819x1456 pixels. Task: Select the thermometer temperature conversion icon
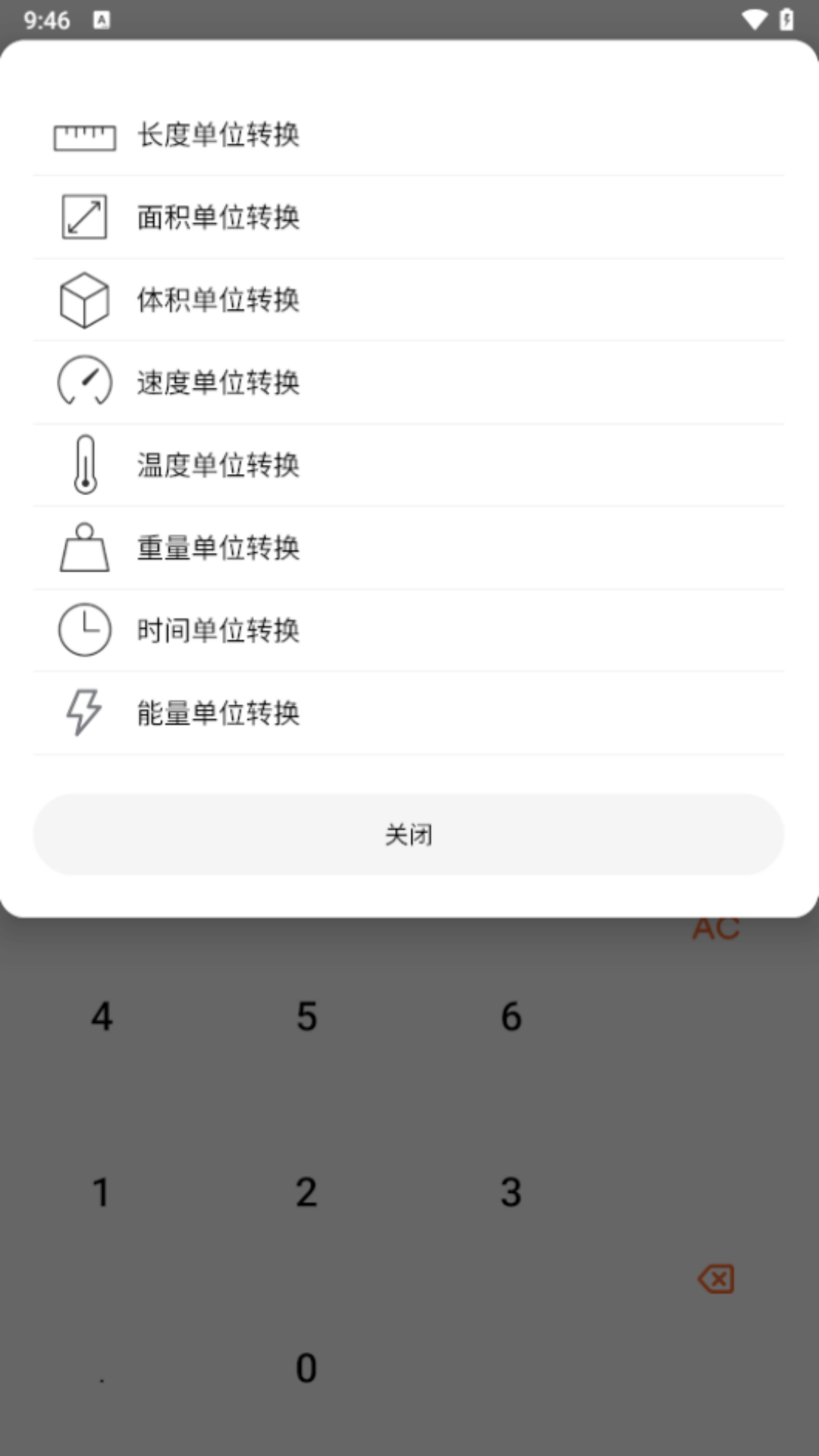[84, 465]
